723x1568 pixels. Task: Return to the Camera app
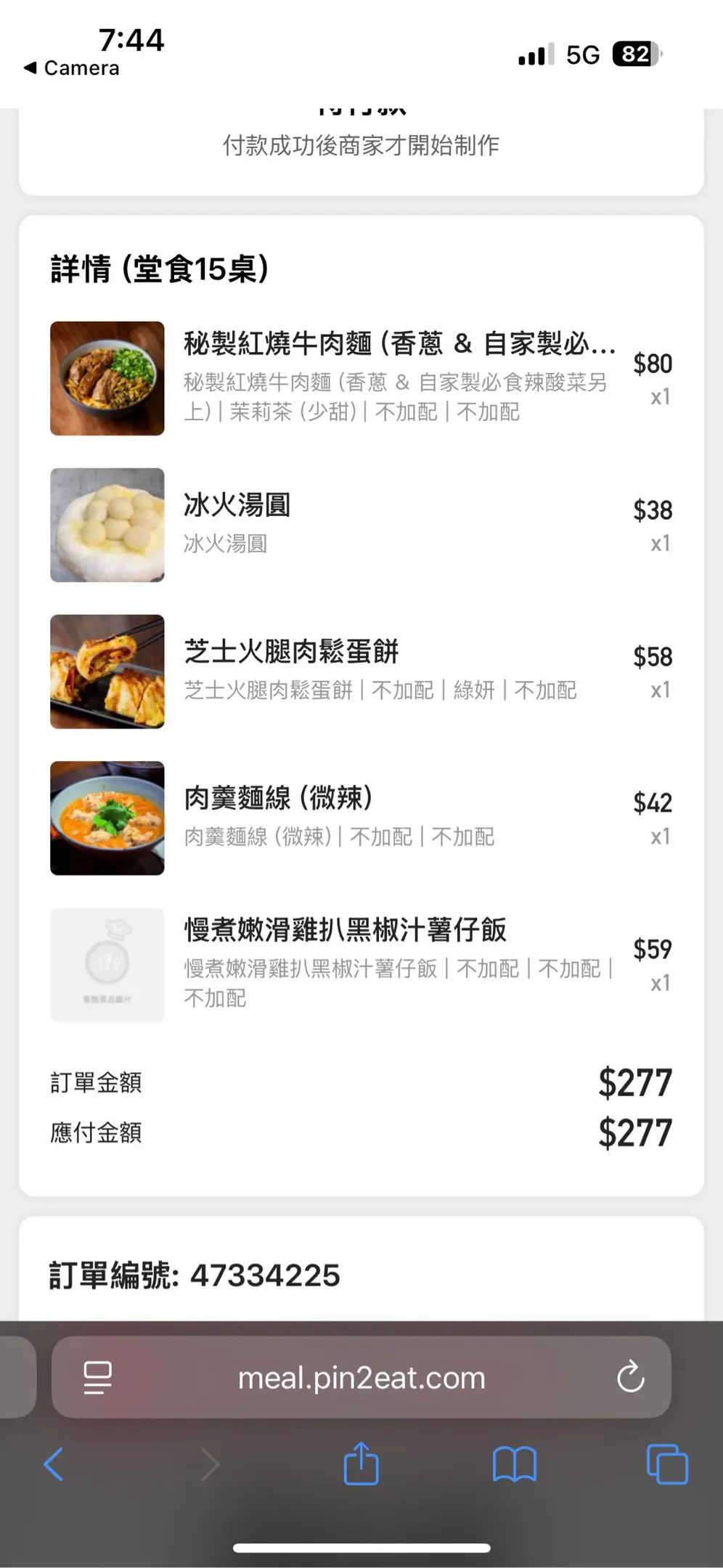pos(71,68)
